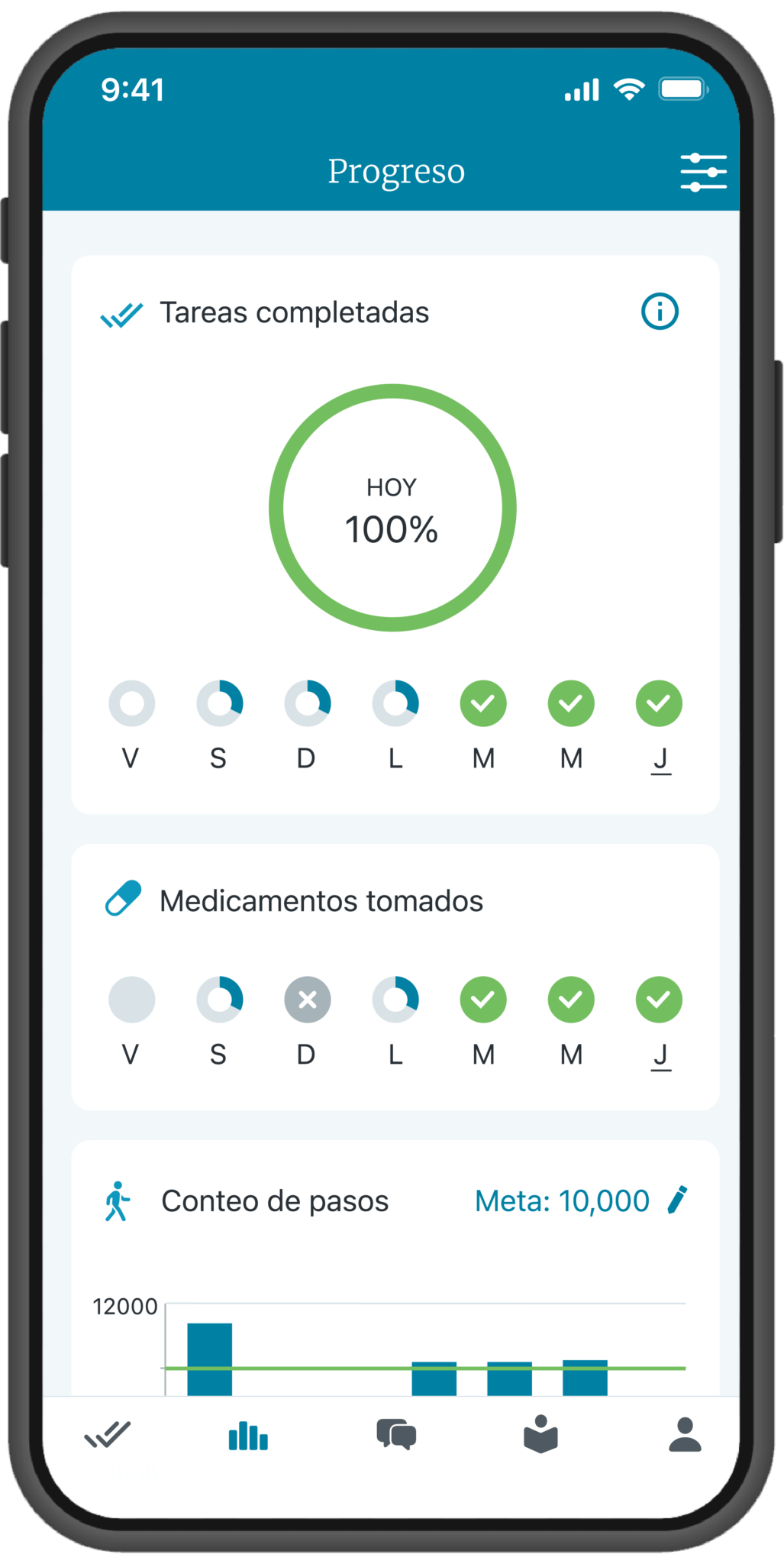Select V day in Tareas completadas
The width and height of the screenshot is (784, 1564).
point(131,725)
